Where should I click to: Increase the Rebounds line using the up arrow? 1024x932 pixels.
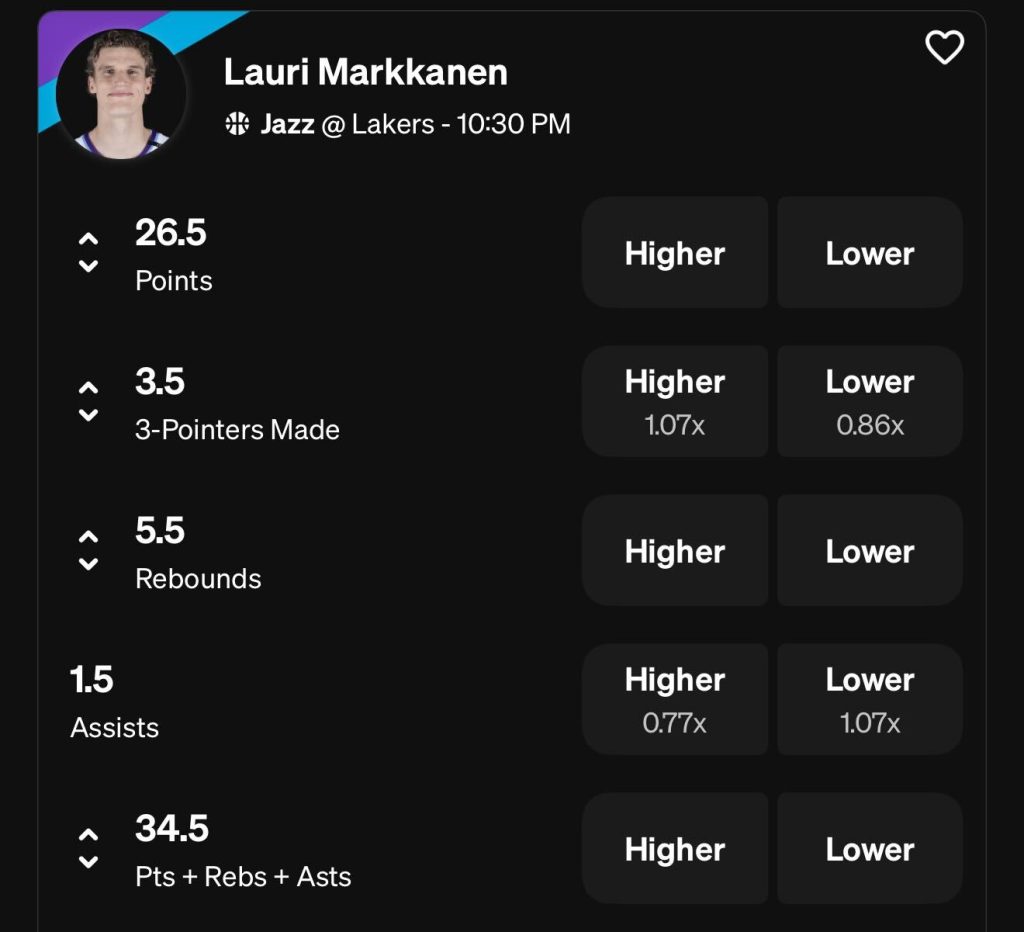[89, 537]
